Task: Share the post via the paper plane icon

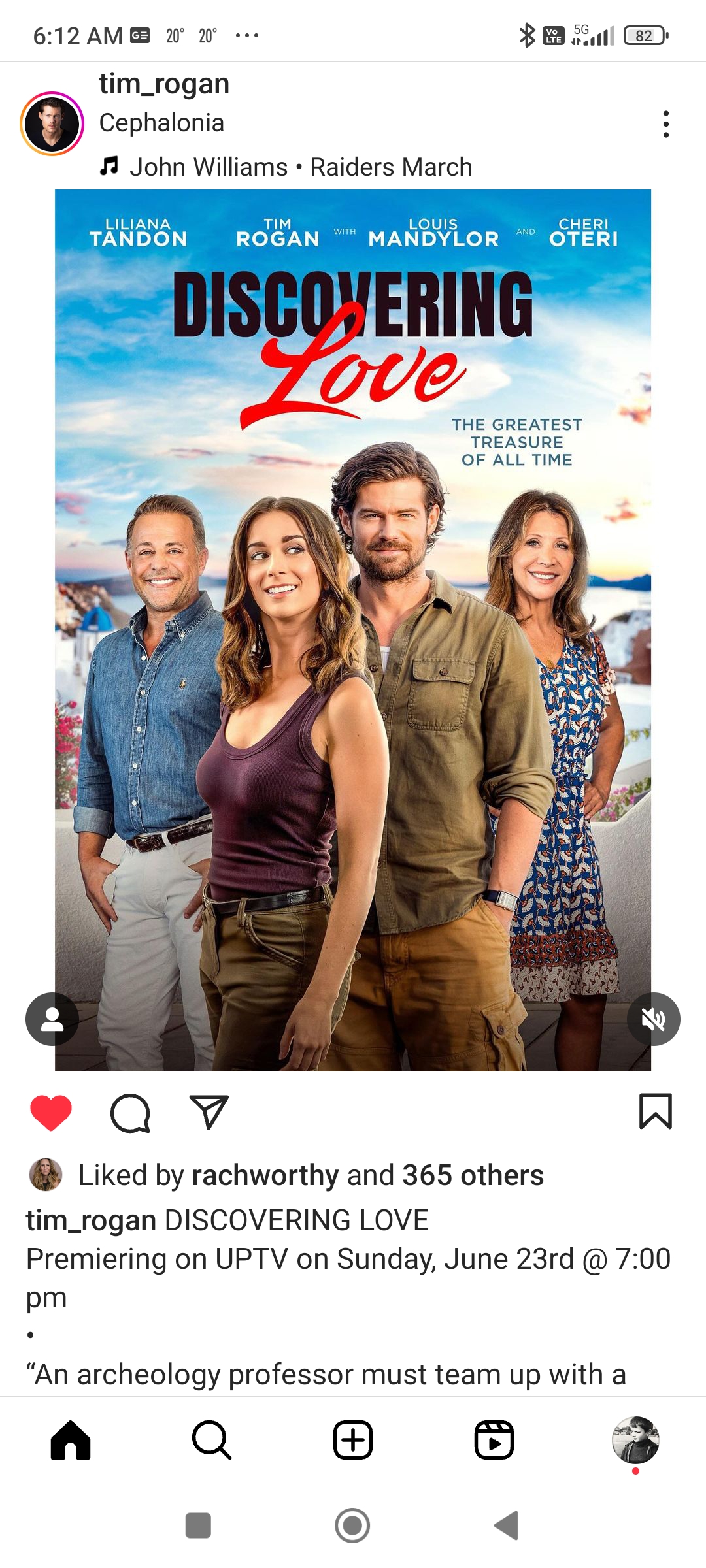Action: point(209,1112)
